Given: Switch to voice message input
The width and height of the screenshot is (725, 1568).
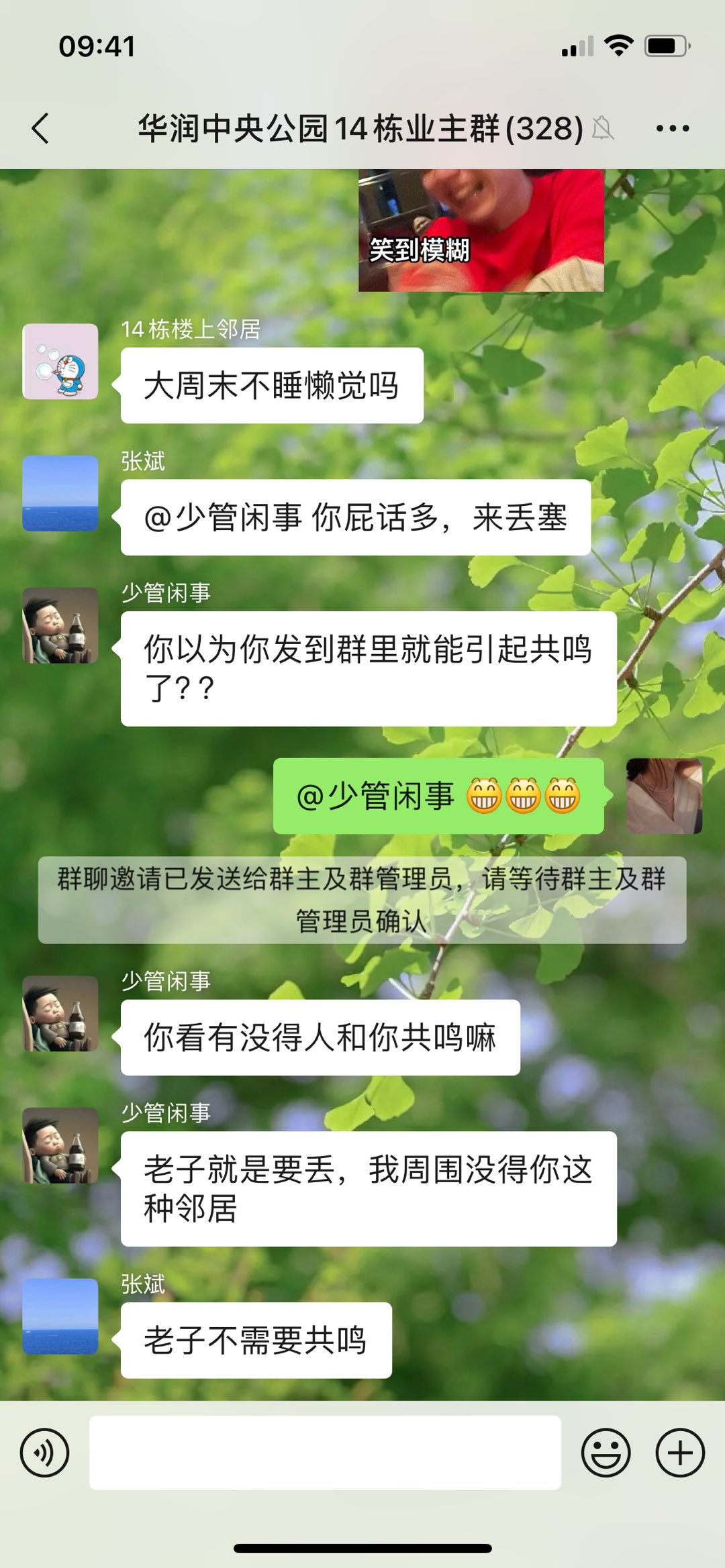Looking at the screenshot, I should click(44, 1453).
